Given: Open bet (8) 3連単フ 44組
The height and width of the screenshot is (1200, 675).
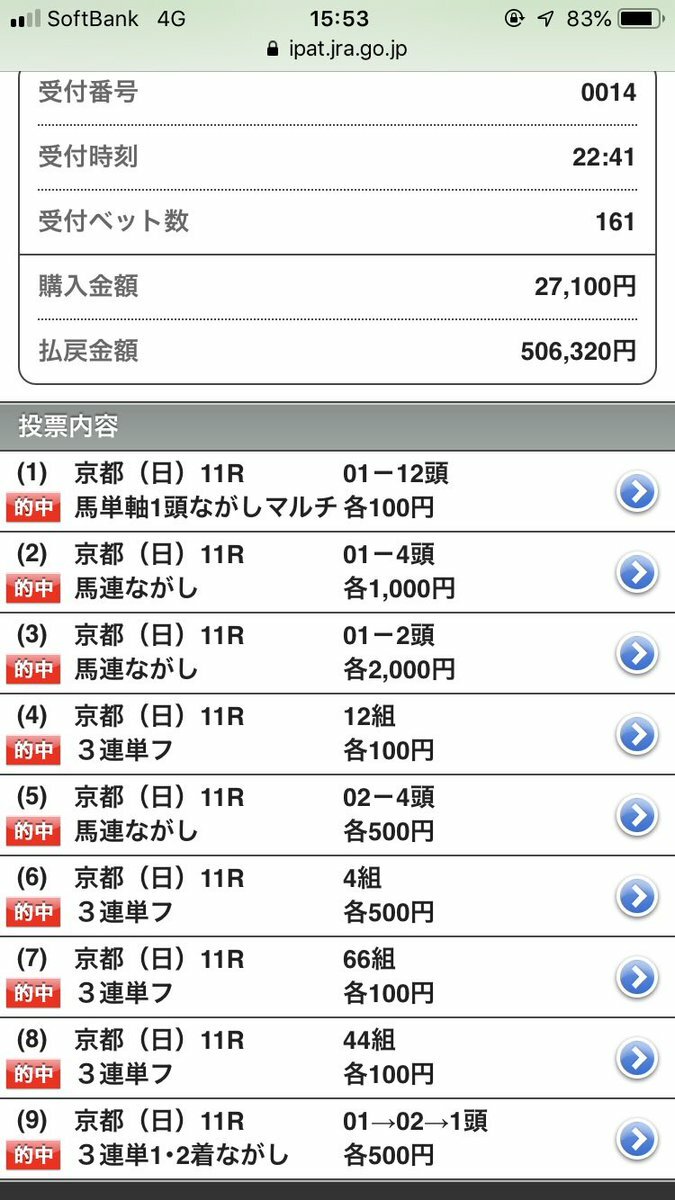Looking at the screenshot, I should 337,1058.
